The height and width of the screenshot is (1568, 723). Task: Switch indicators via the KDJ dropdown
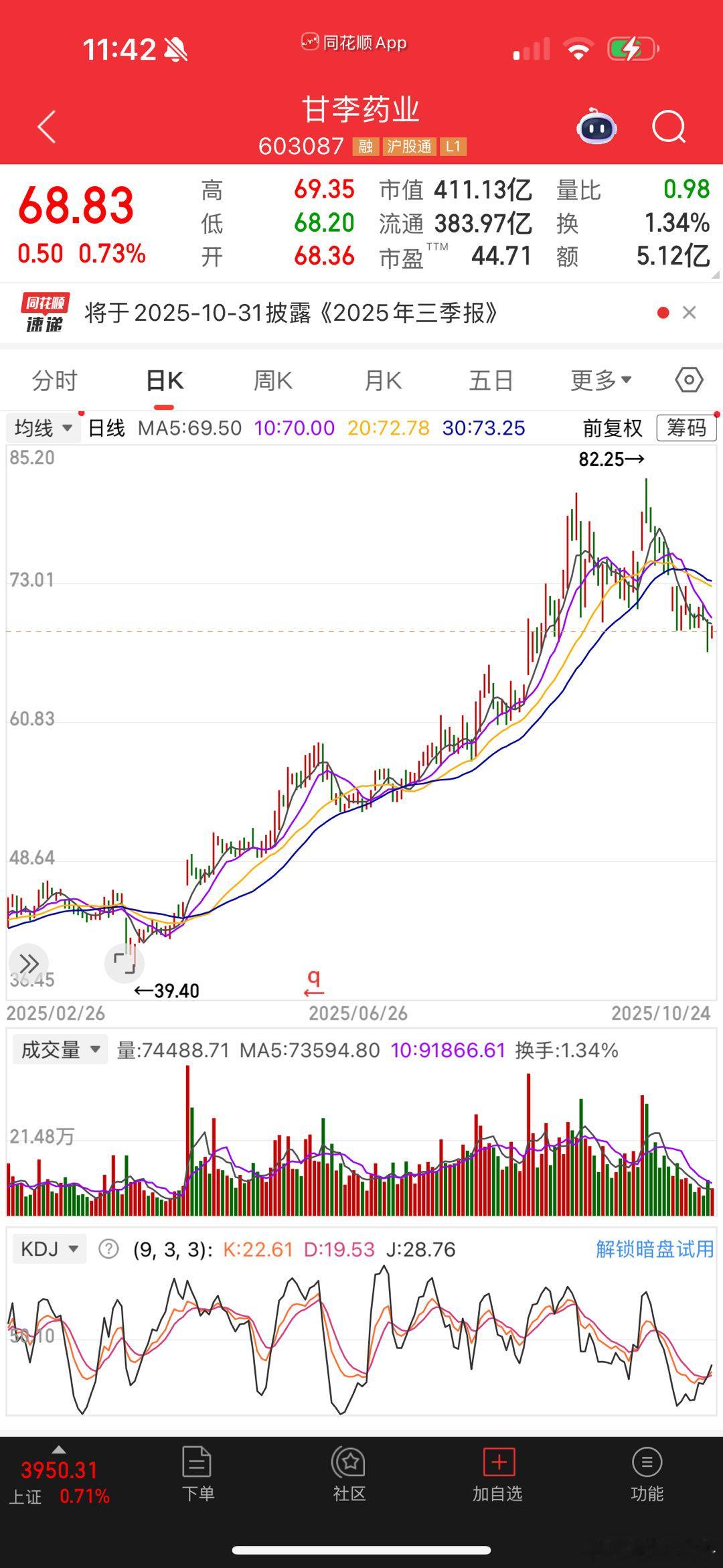(x=49, y=1248)
